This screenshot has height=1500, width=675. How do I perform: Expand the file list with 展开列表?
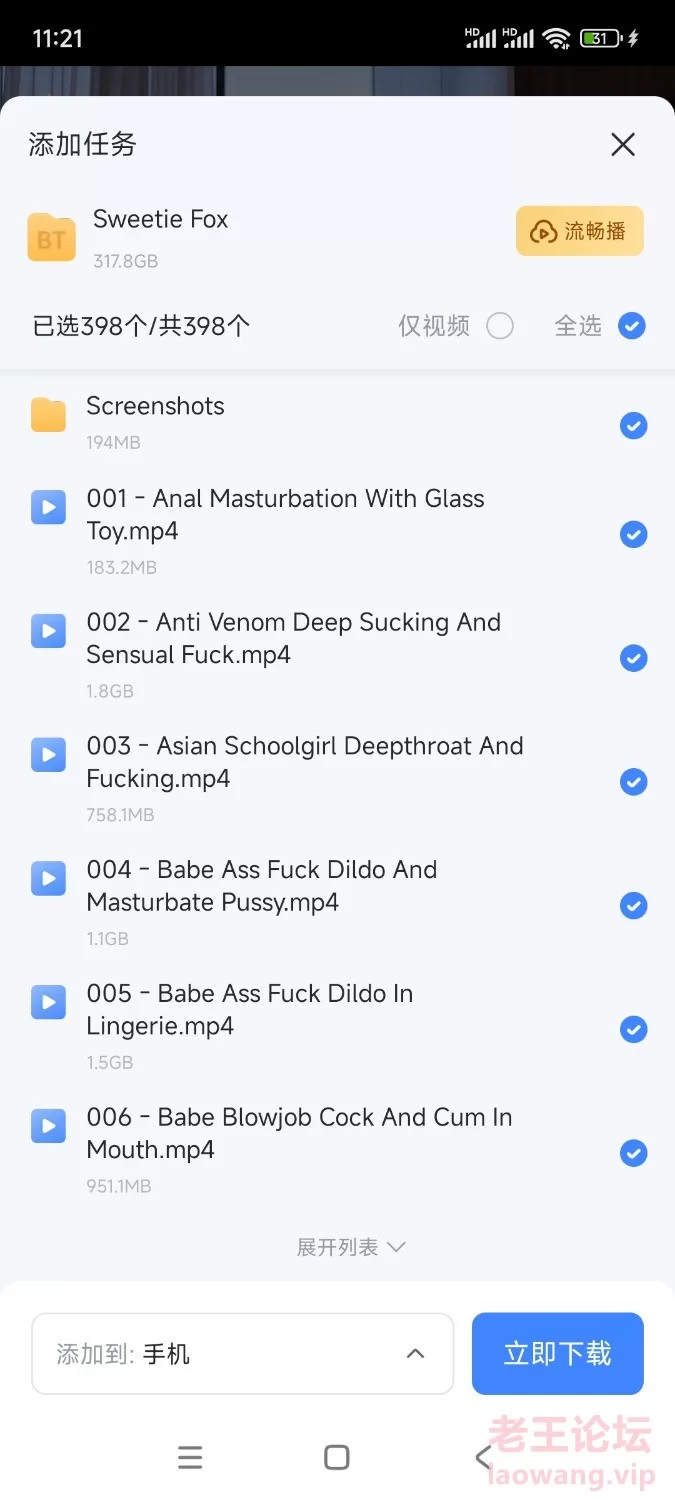tap(350, 1247)
